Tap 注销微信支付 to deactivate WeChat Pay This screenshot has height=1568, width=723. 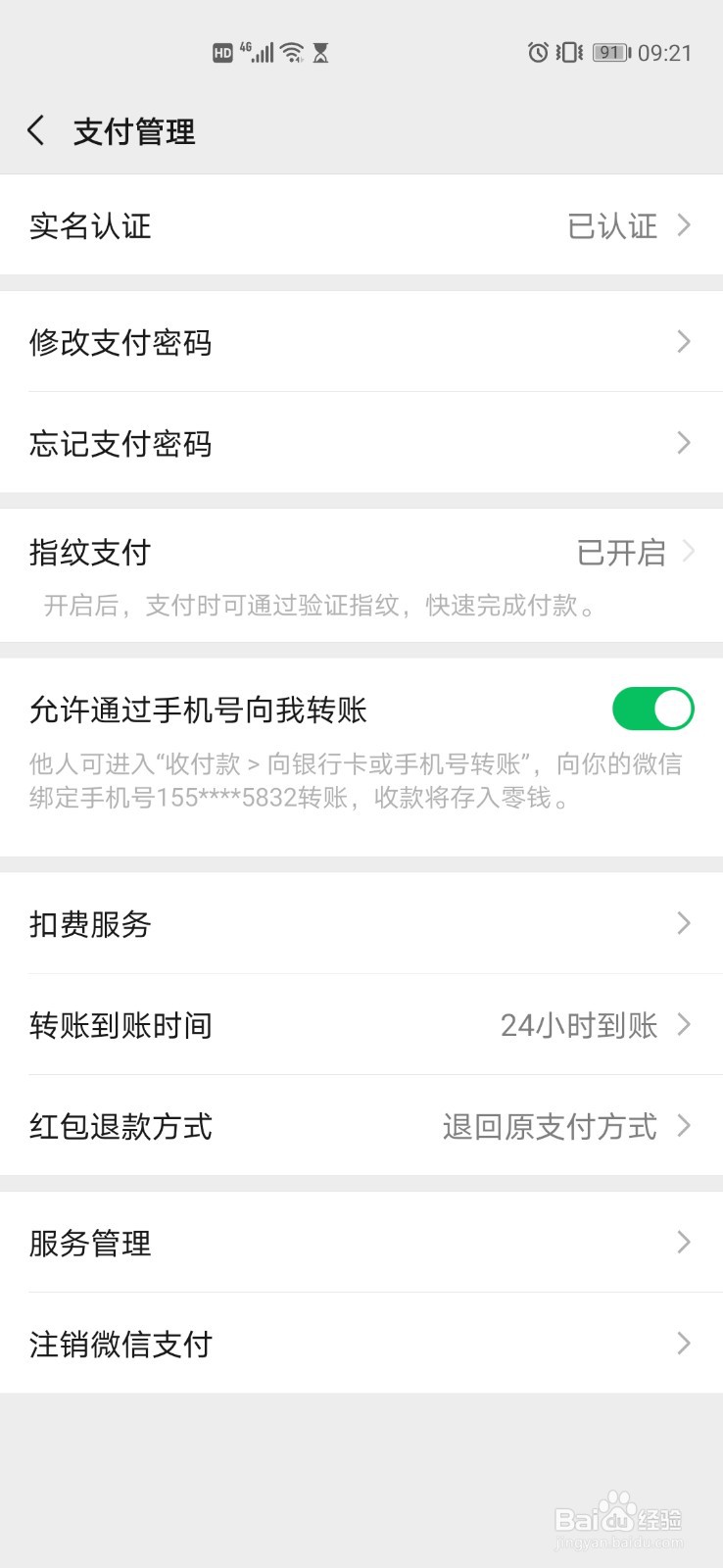coord(361,1344)
